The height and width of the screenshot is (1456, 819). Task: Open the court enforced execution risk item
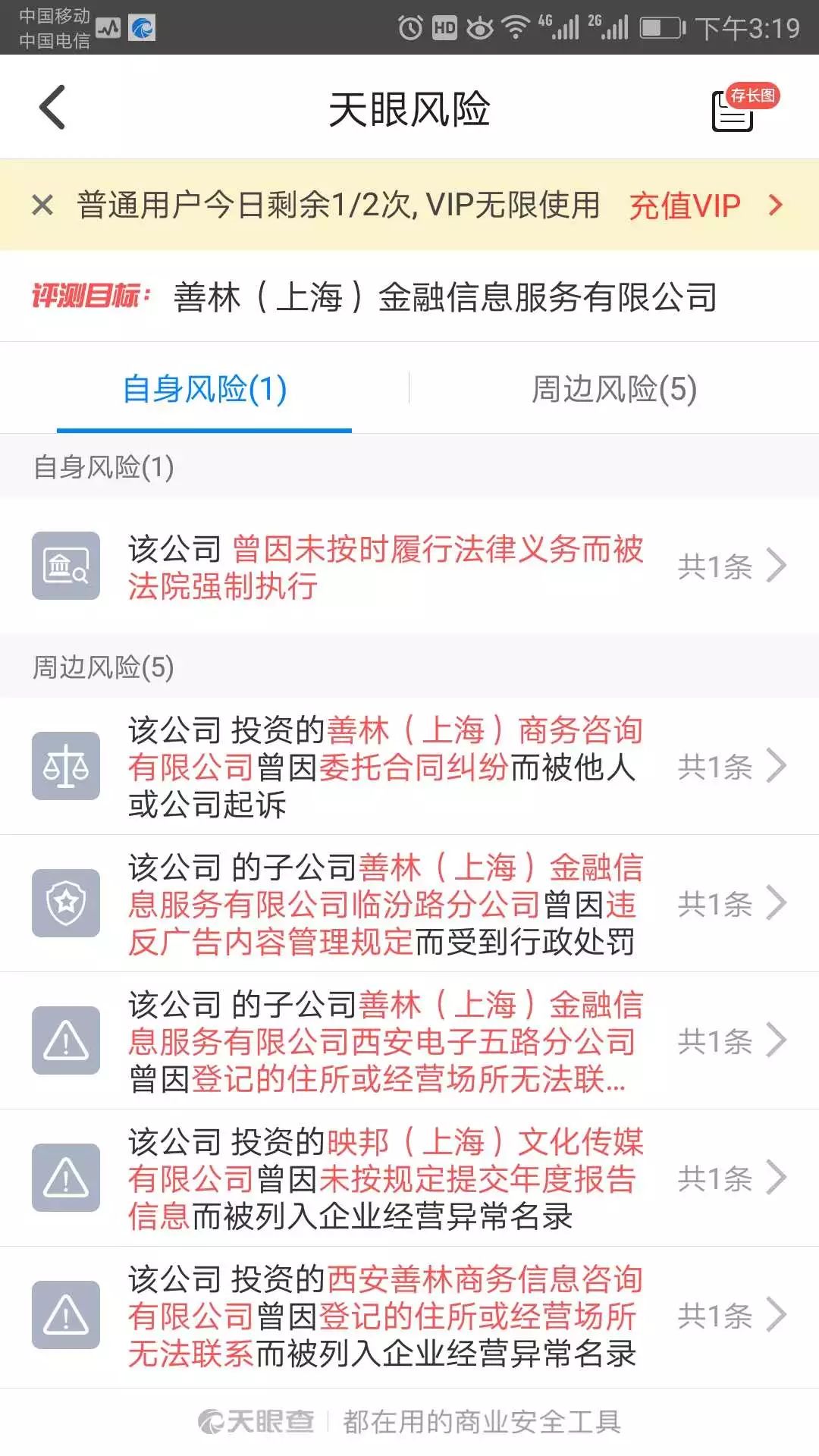point(409,566)
